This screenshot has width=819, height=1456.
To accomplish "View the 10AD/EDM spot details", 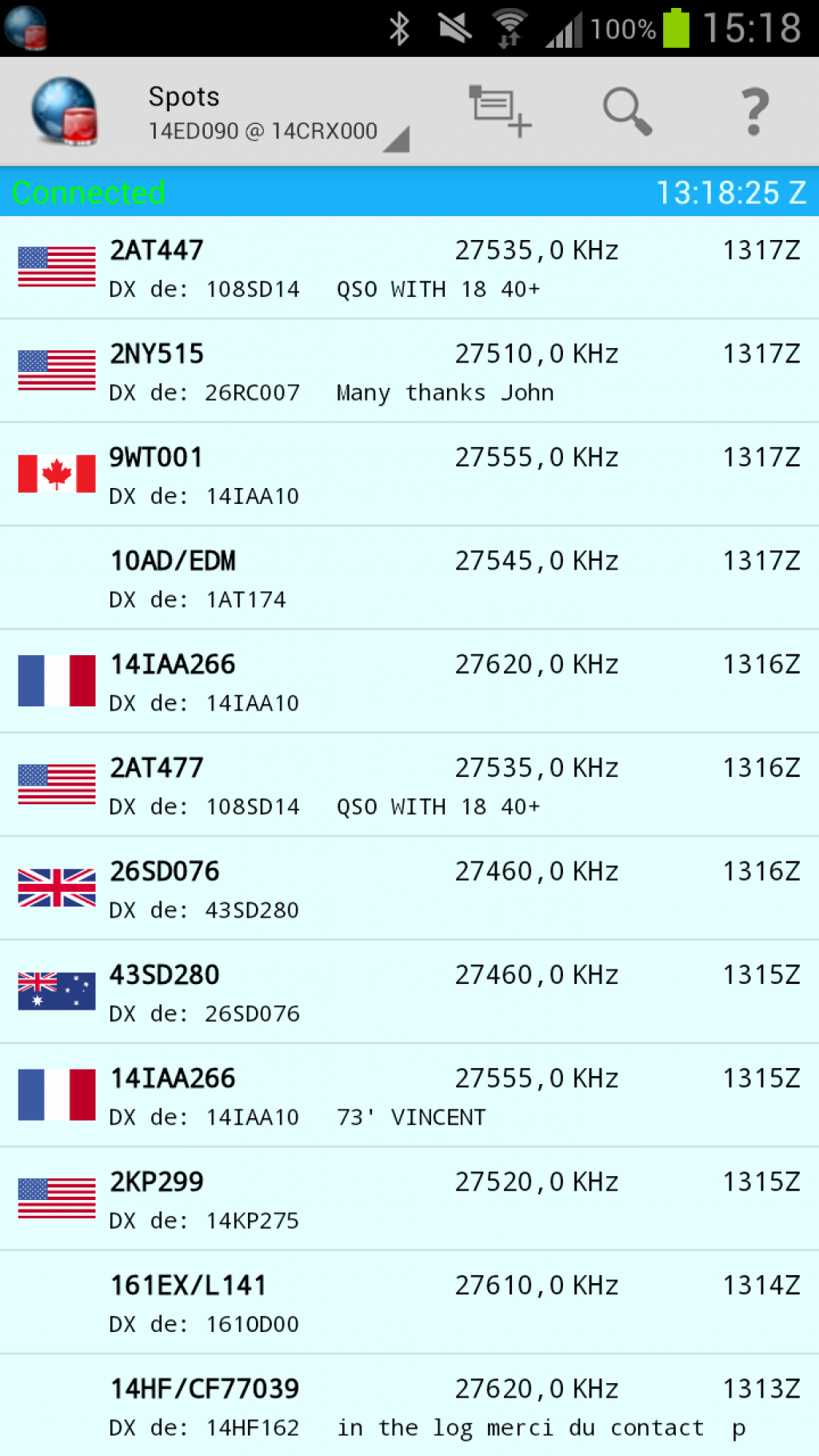I will pos(409,578).
